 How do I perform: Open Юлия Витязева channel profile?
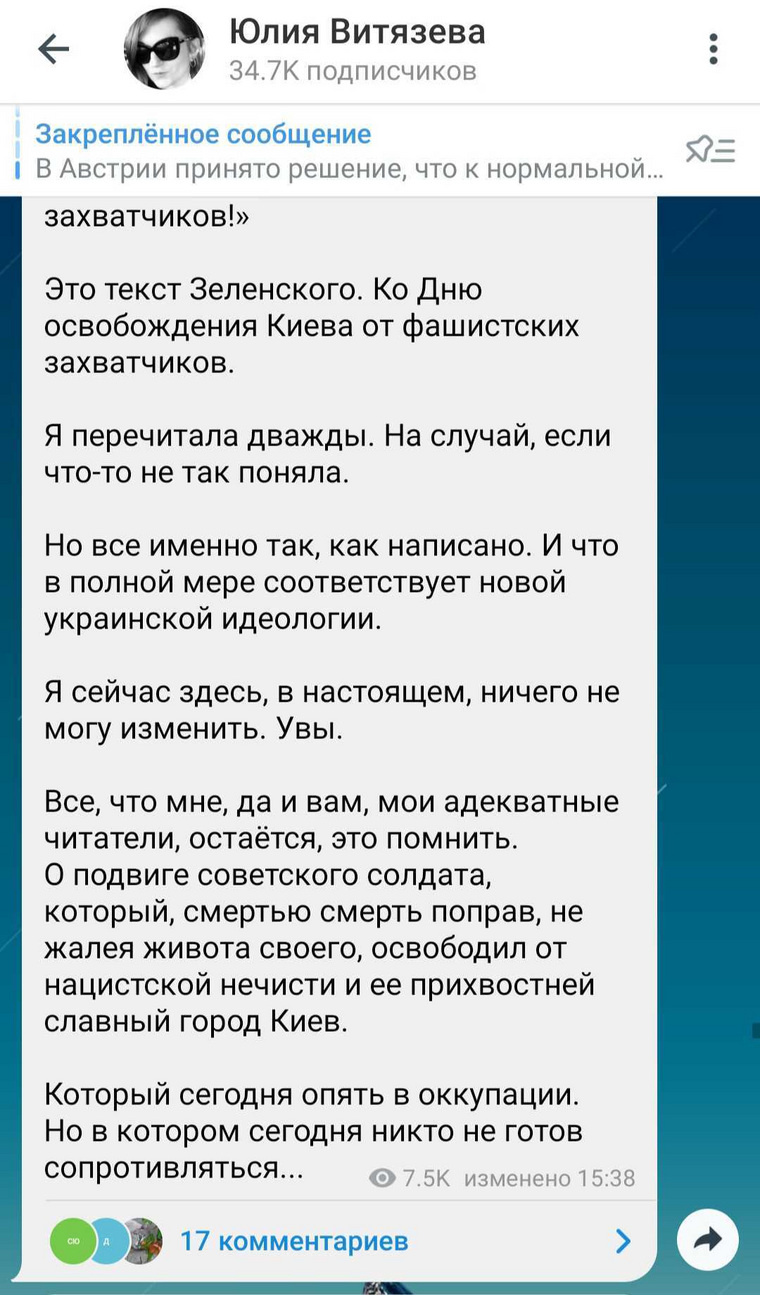coord(357,50)
